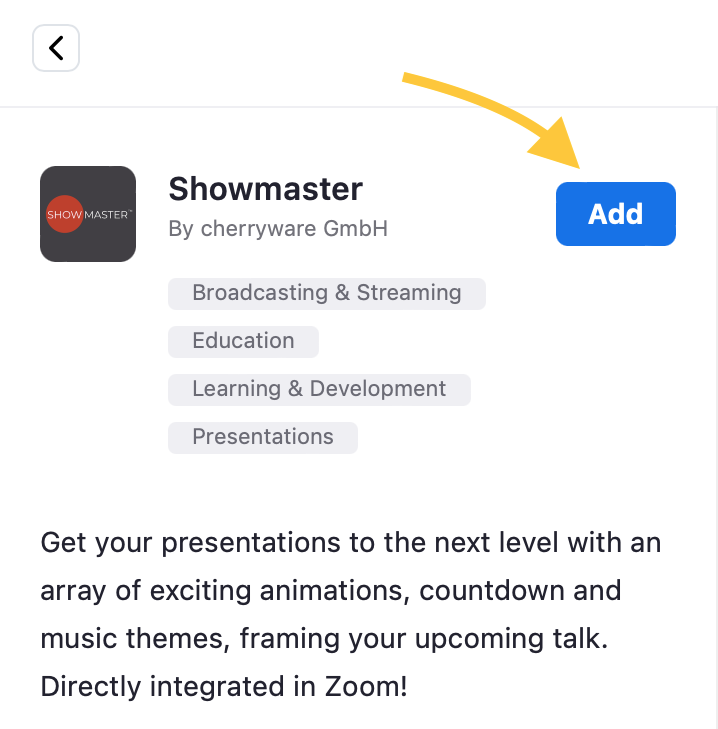Add the Showmaster app
Viewport: 718px width, 729px height.
tap(615, 214)
